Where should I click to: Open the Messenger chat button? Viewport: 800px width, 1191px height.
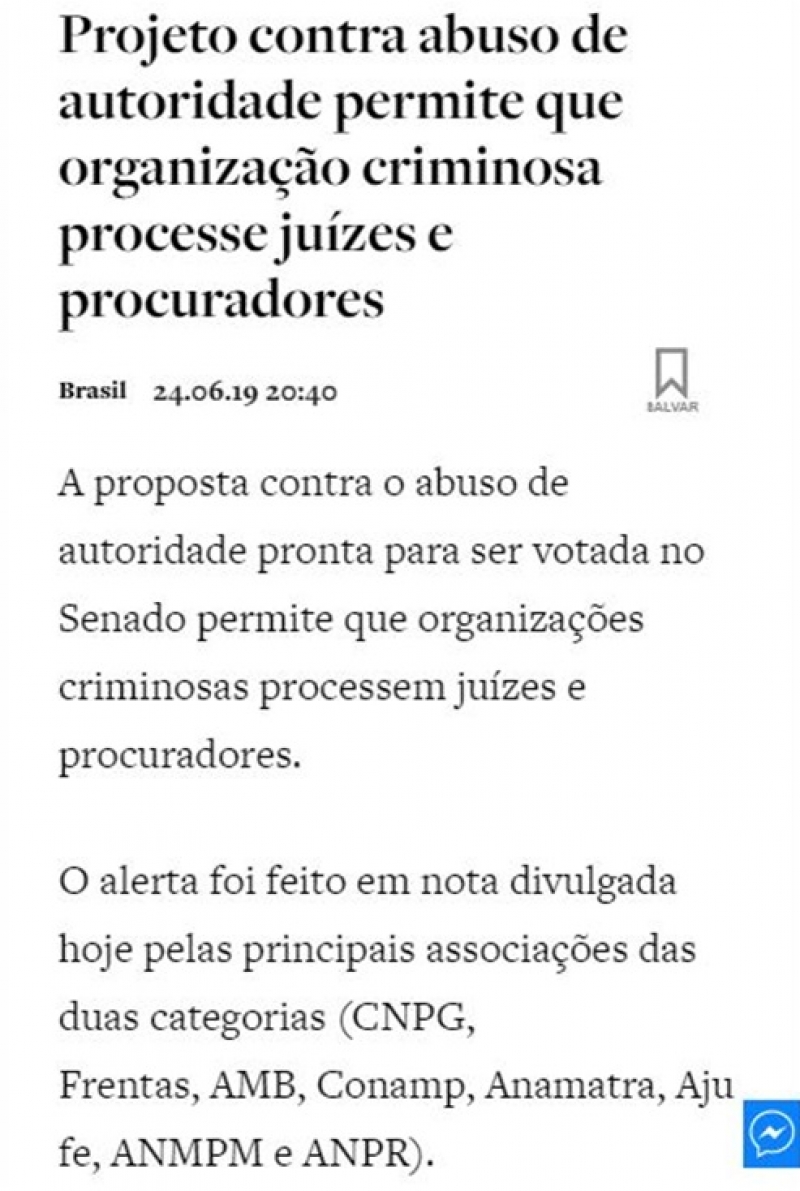tap(772, 1133)
